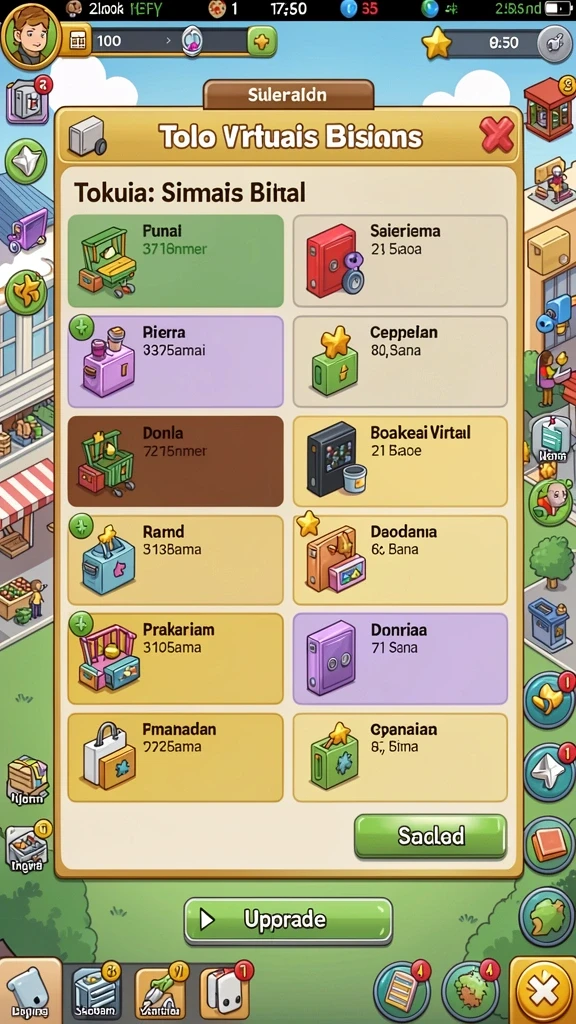Close the Tolo Virtuais Bisians dialog
576x1024 pixels.
(x=498, y=136)
